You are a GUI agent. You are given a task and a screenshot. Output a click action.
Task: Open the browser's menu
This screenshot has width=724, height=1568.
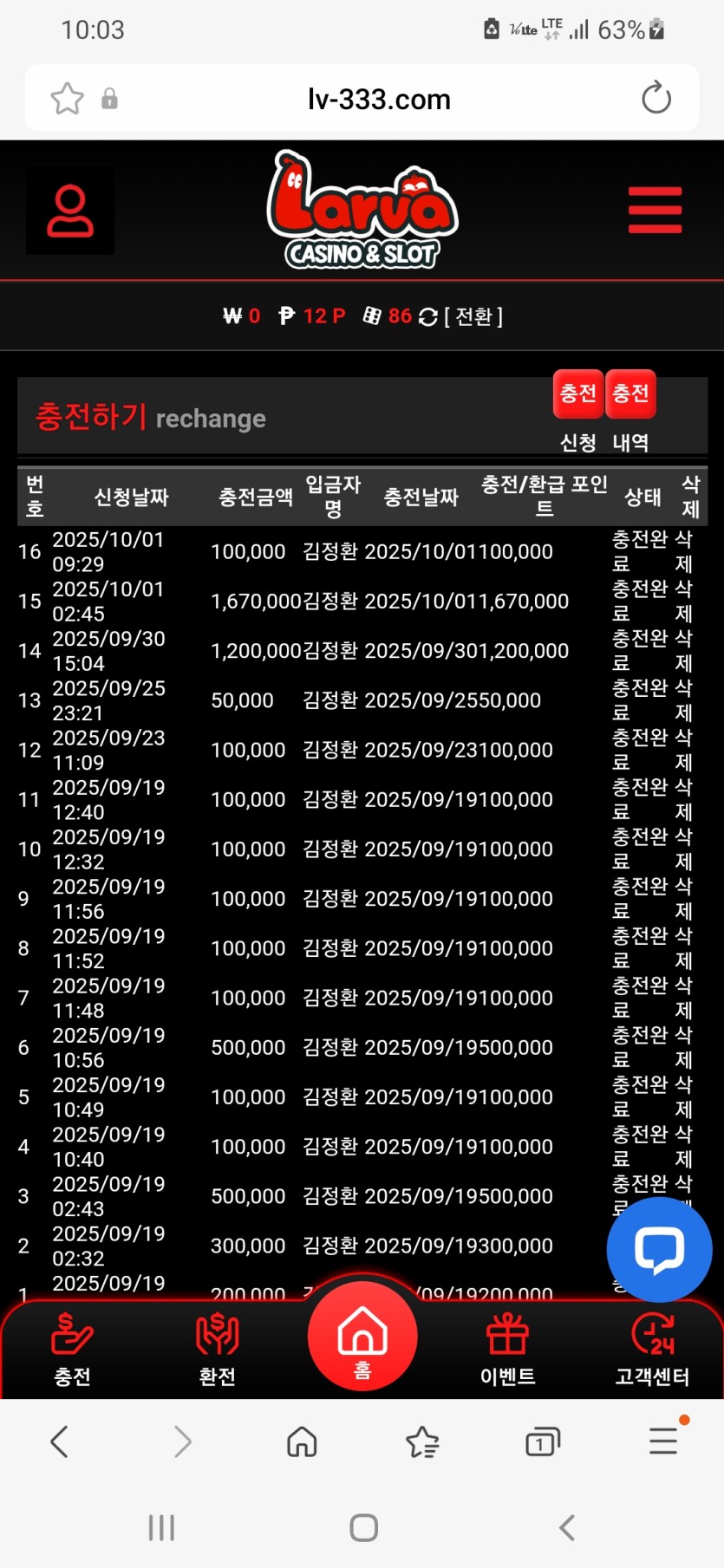663,1441
